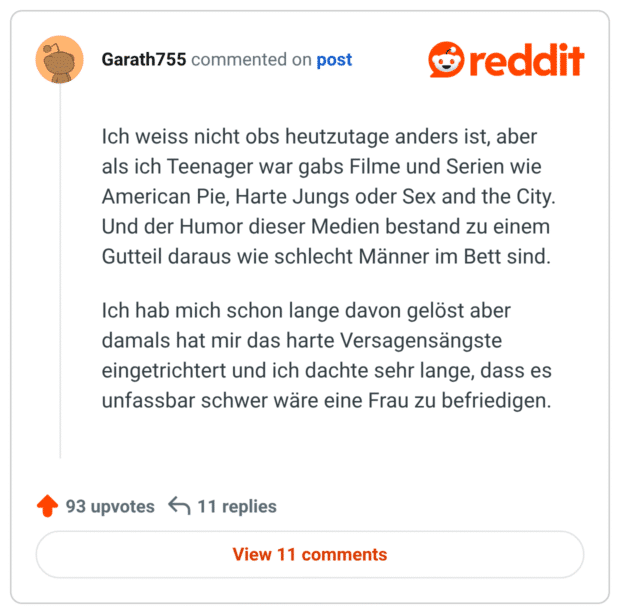620x614 pixels.
Task: Tap the View 11 comments button
Action: [310, 554]
